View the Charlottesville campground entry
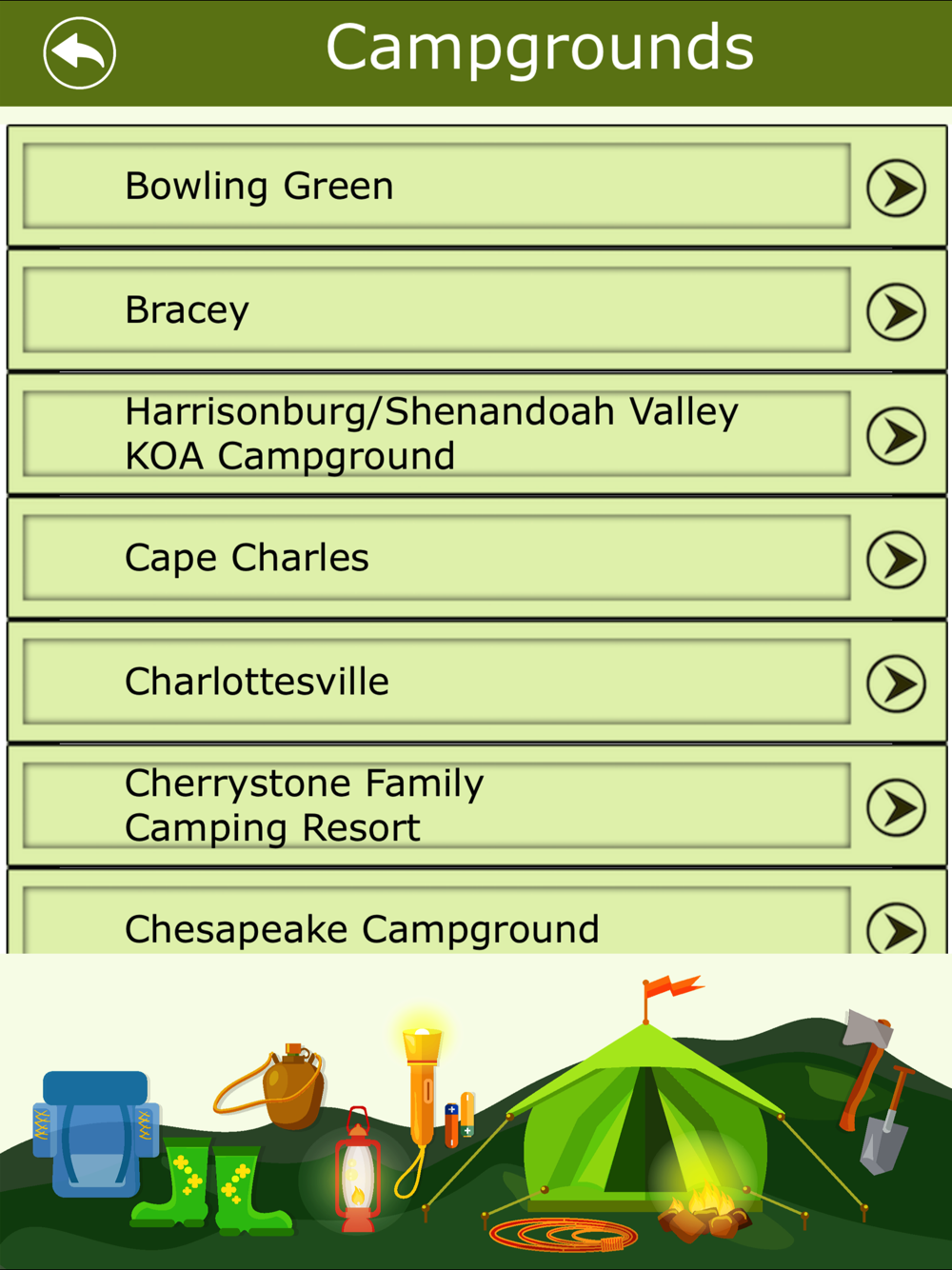This screenshot has width=952, height=1270. coord(477,682)
